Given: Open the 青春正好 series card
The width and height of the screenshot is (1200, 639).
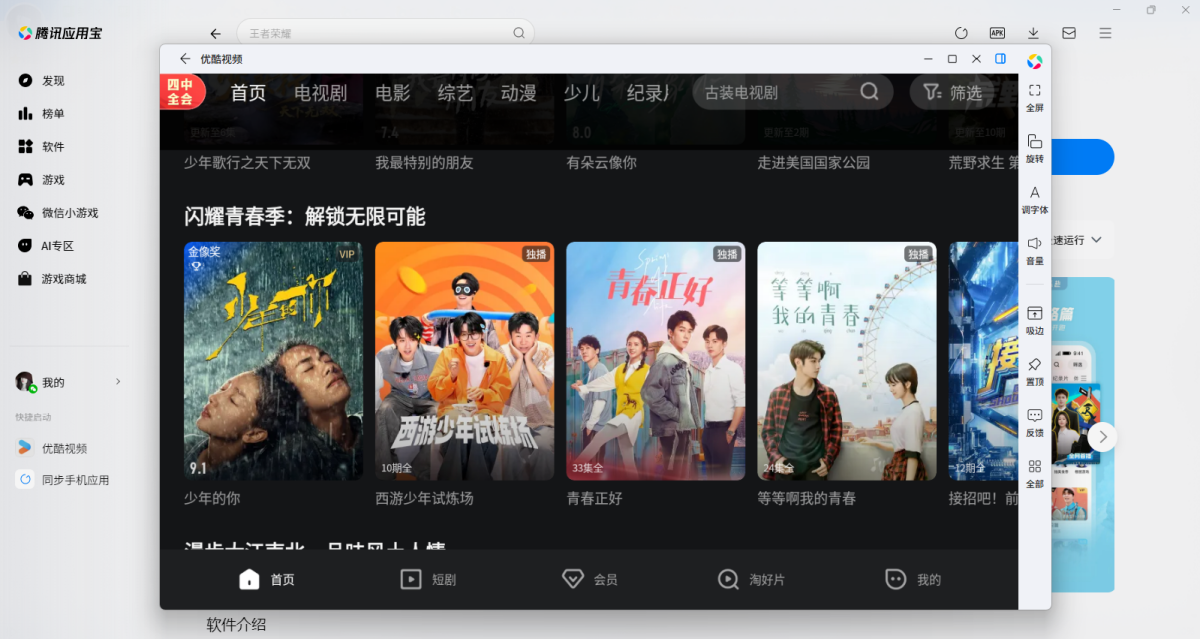Looking at the screenshot, I should (655, 360).
